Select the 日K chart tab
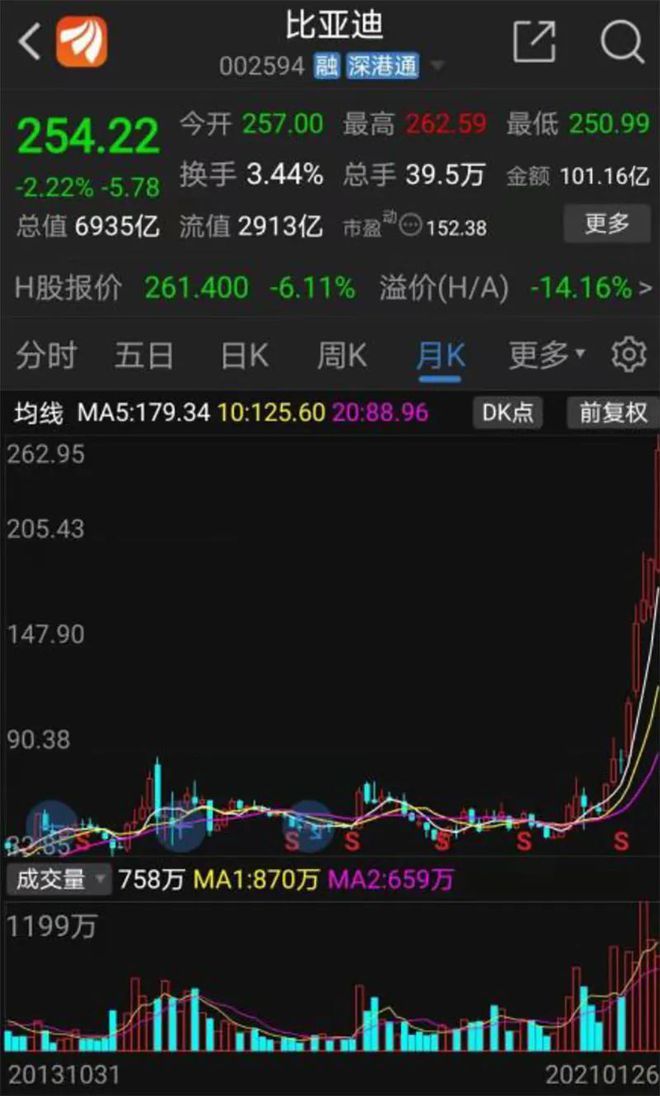Screen dimensions: 660x1096 (x=244, y=355)
